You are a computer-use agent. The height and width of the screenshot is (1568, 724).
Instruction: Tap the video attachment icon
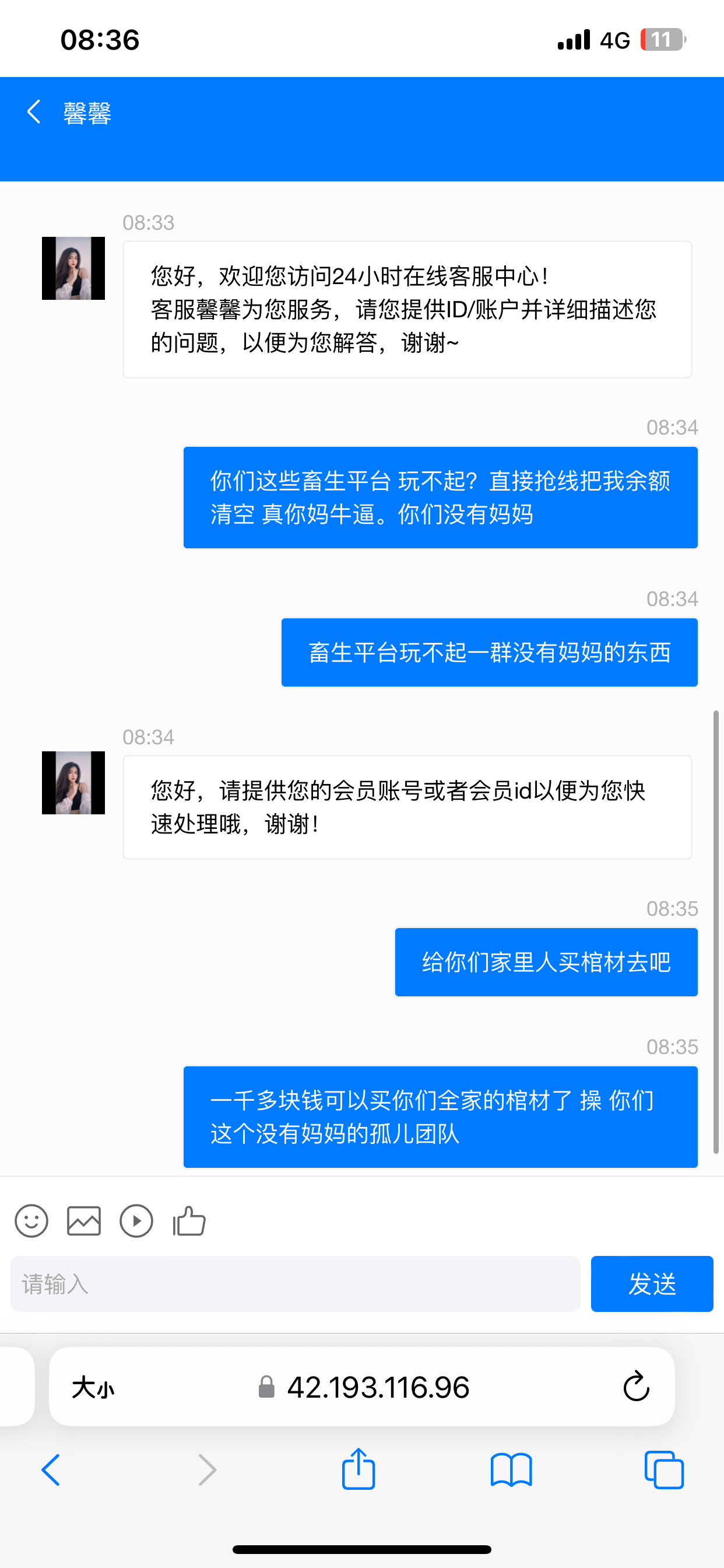pos(136,1221)
